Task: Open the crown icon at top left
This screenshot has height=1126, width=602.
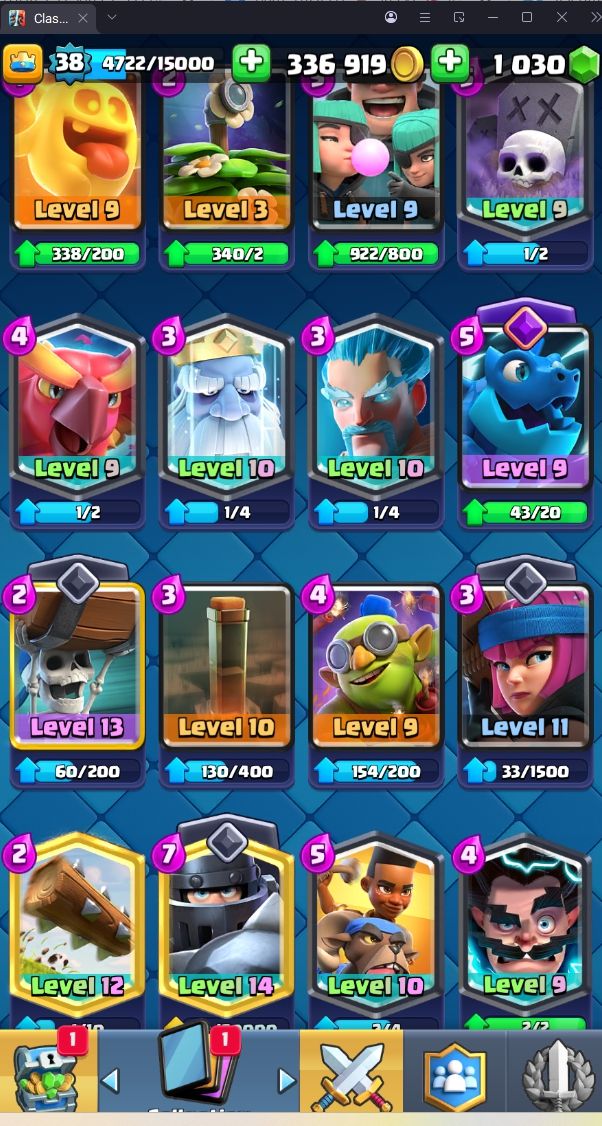Action: click(x=23, y=63)
